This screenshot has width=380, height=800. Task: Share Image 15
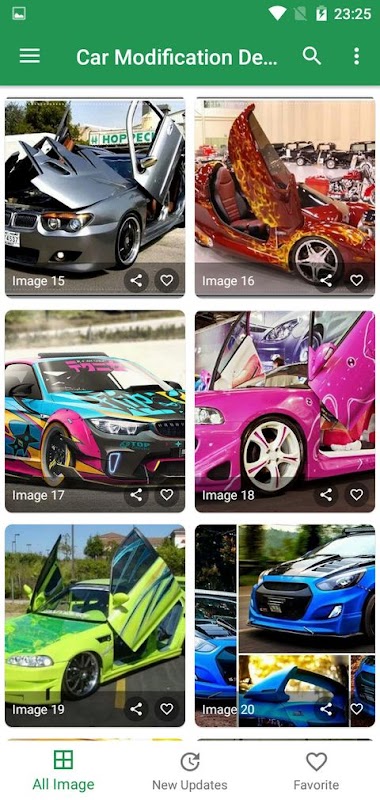click(136, 280)
